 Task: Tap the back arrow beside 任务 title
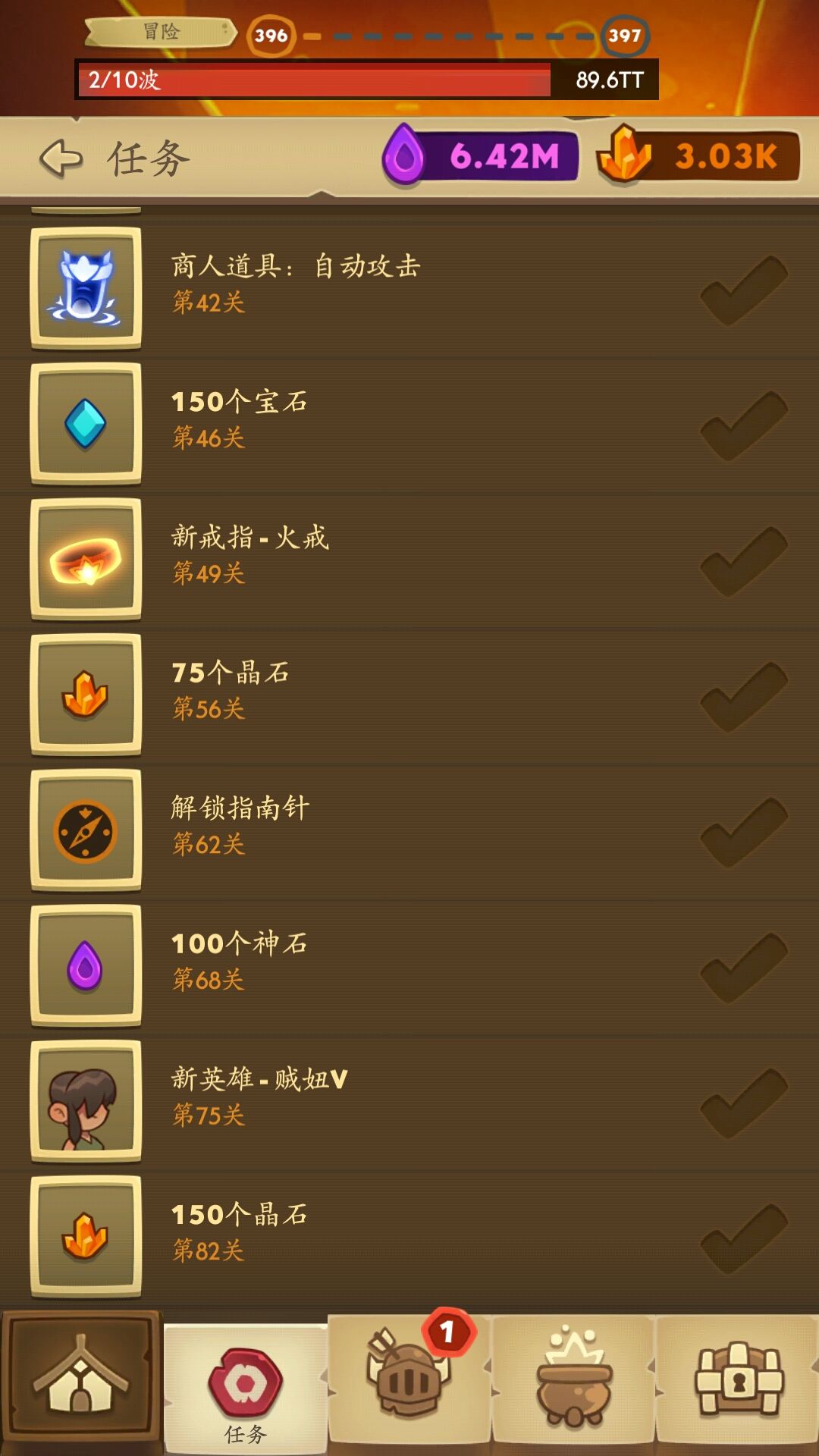click(61, 157)
